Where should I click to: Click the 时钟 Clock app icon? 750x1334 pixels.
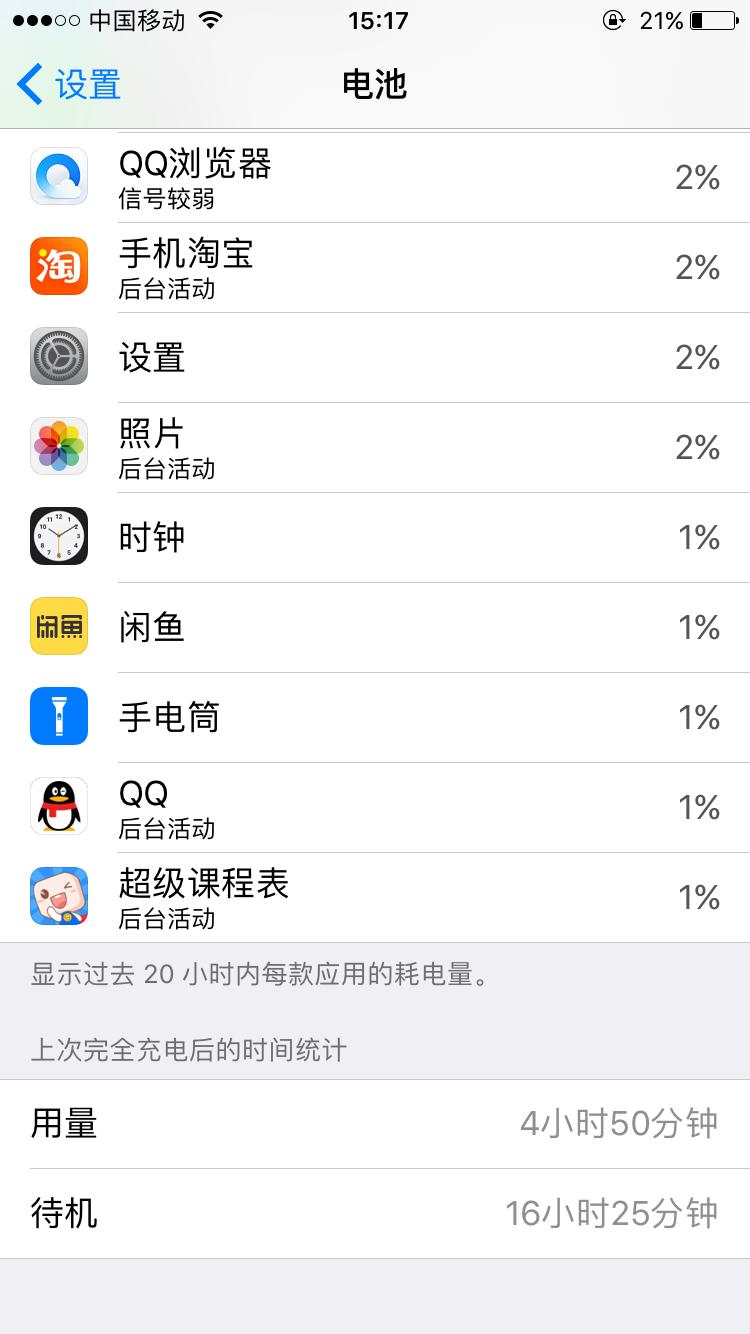tap(58, 537)
